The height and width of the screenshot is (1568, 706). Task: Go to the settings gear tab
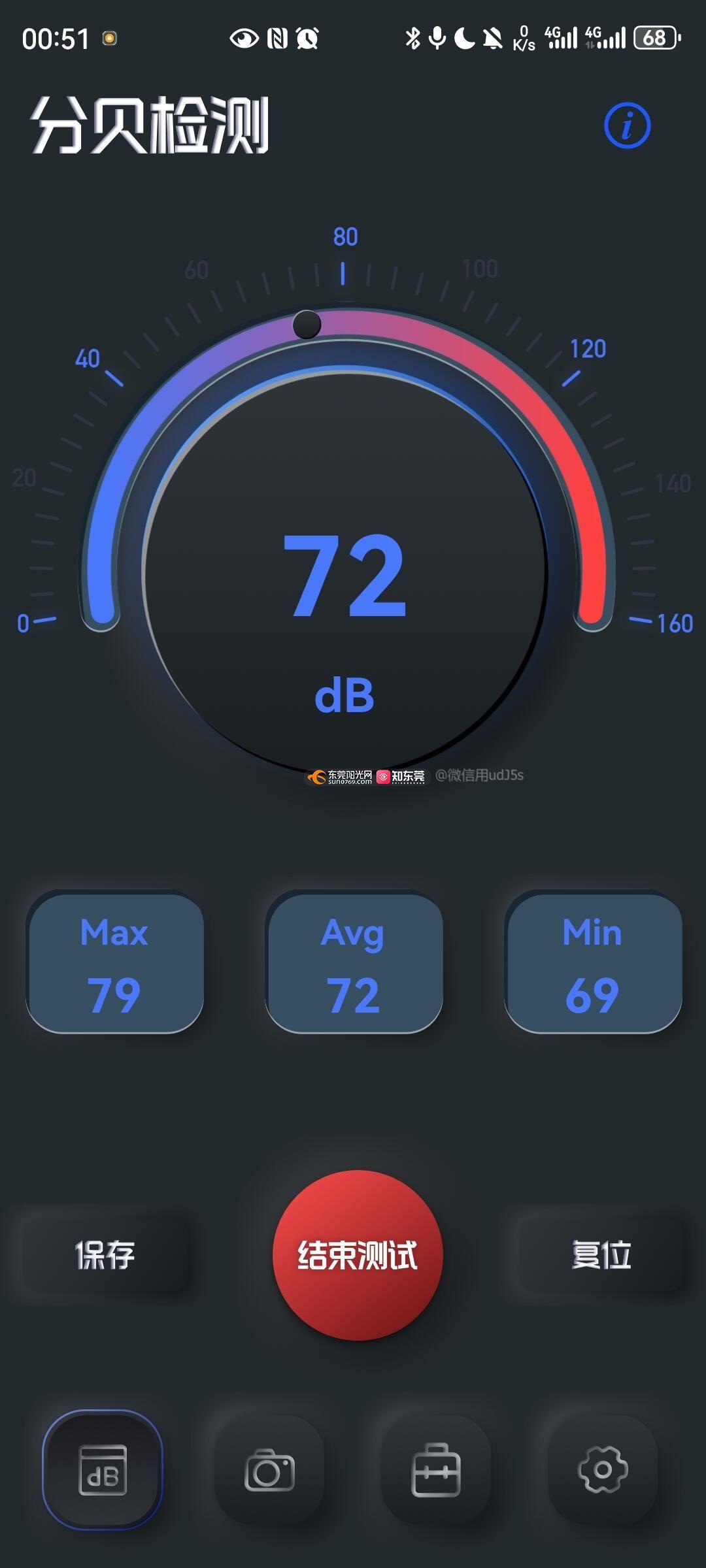pos(603,1470)
